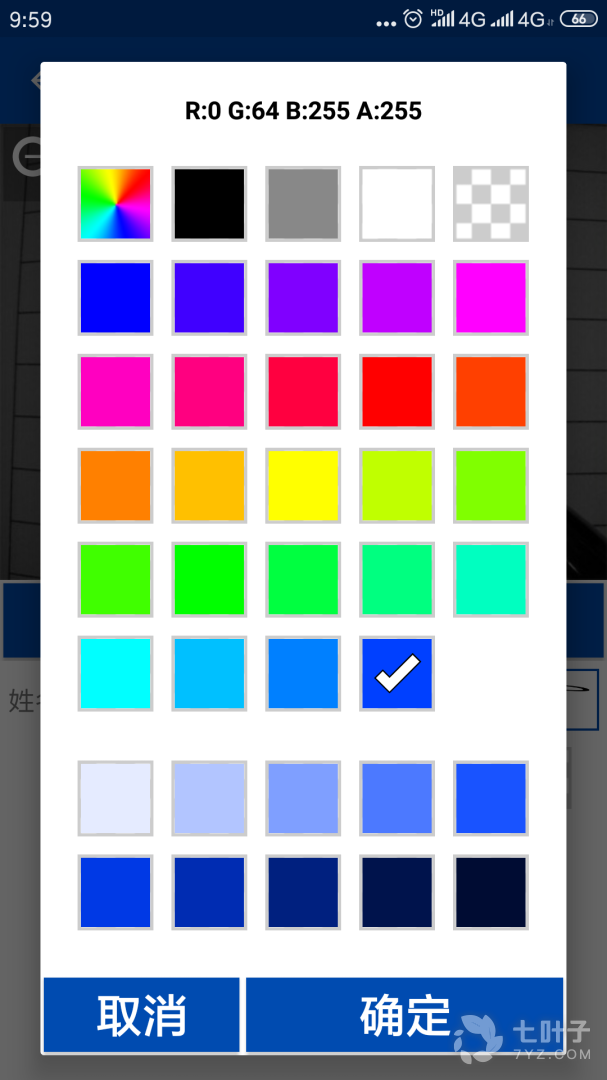Choose the magenta color swatch
Screen dimensions: 607x1080
pyautogui.click(x=491, y=298)
